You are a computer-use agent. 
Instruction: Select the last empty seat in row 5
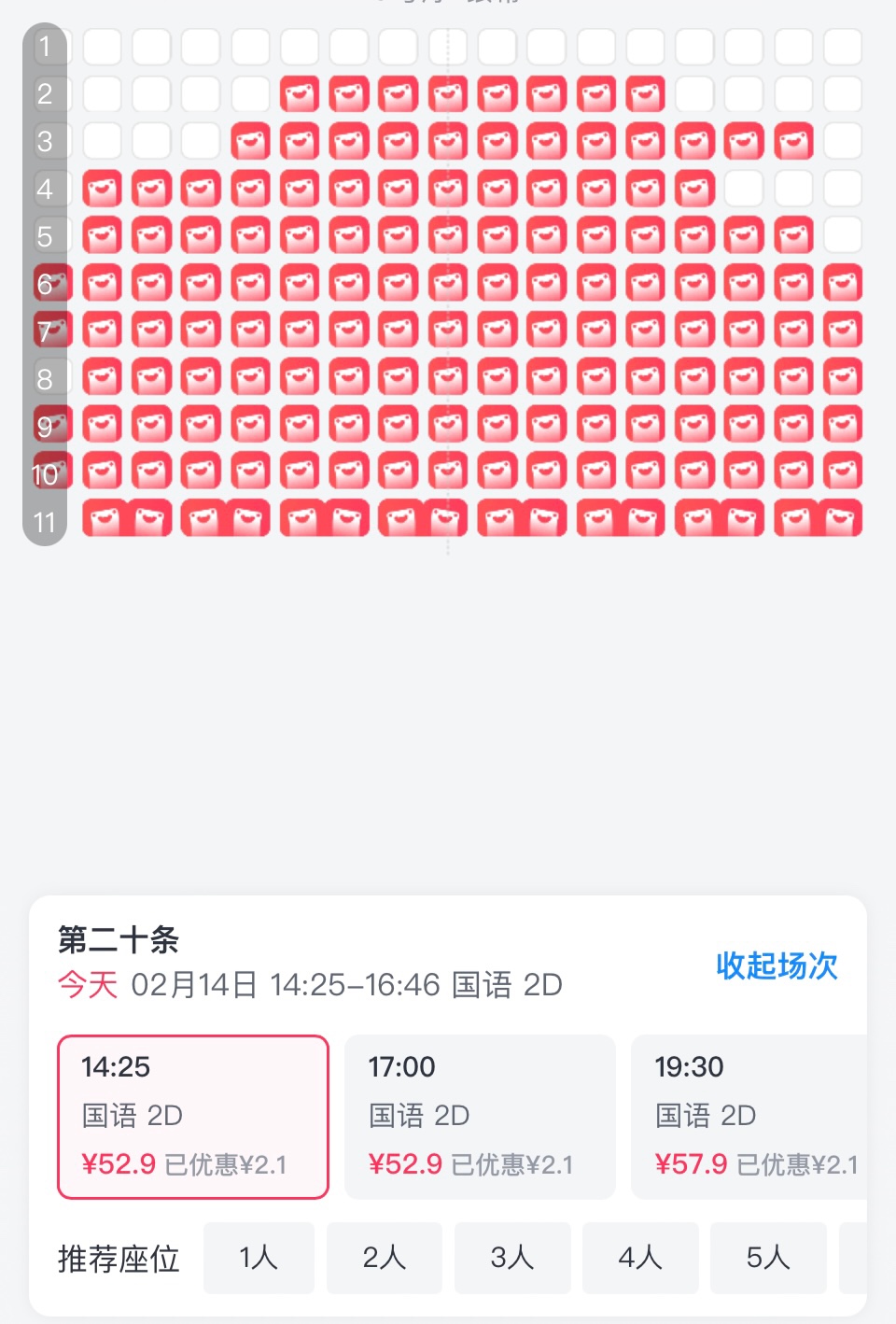coord(843,235)
